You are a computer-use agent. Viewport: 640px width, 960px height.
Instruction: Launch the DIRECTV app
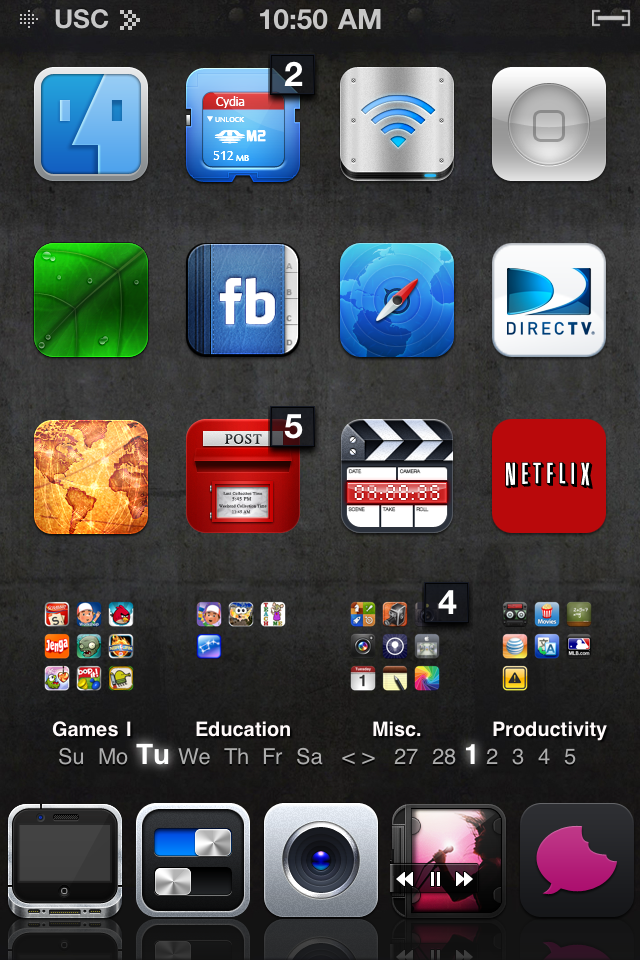coord(549,300)
